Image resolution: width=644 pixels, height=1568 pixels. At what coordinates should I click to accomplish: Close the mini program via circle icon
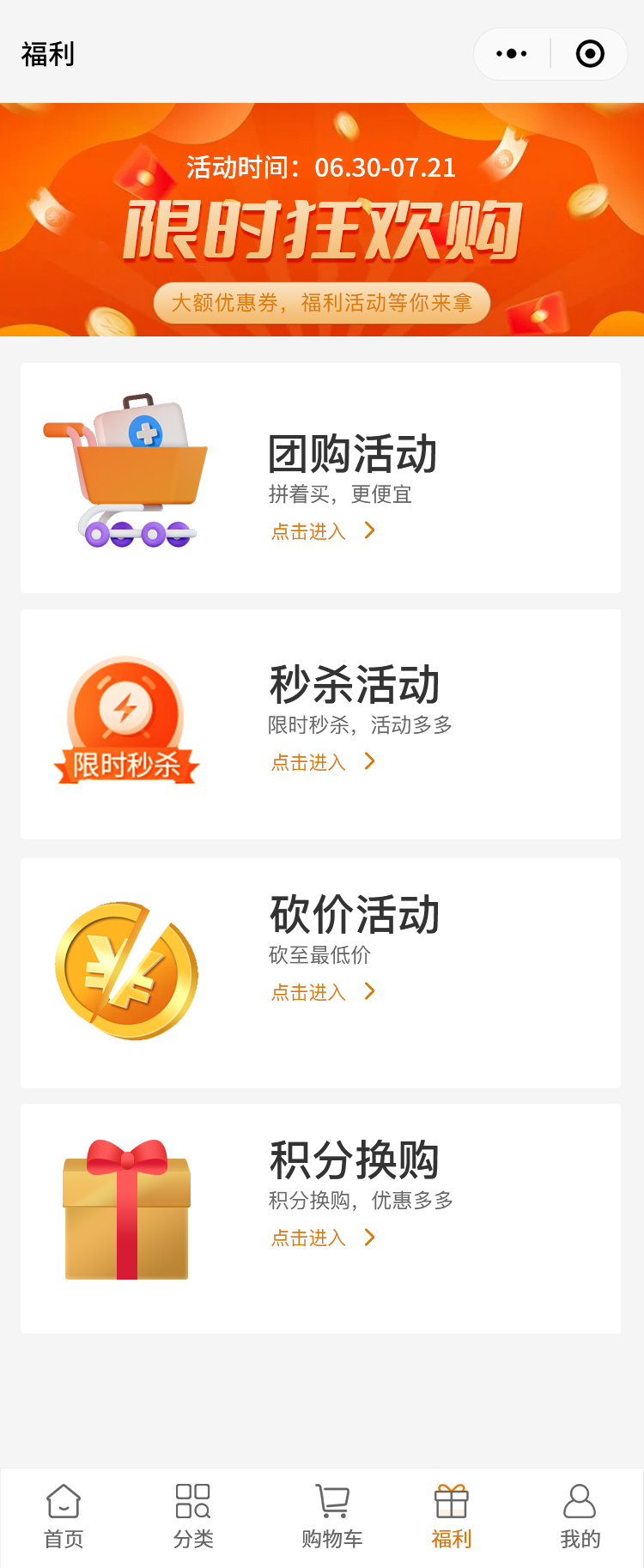(x=590, y=54)
